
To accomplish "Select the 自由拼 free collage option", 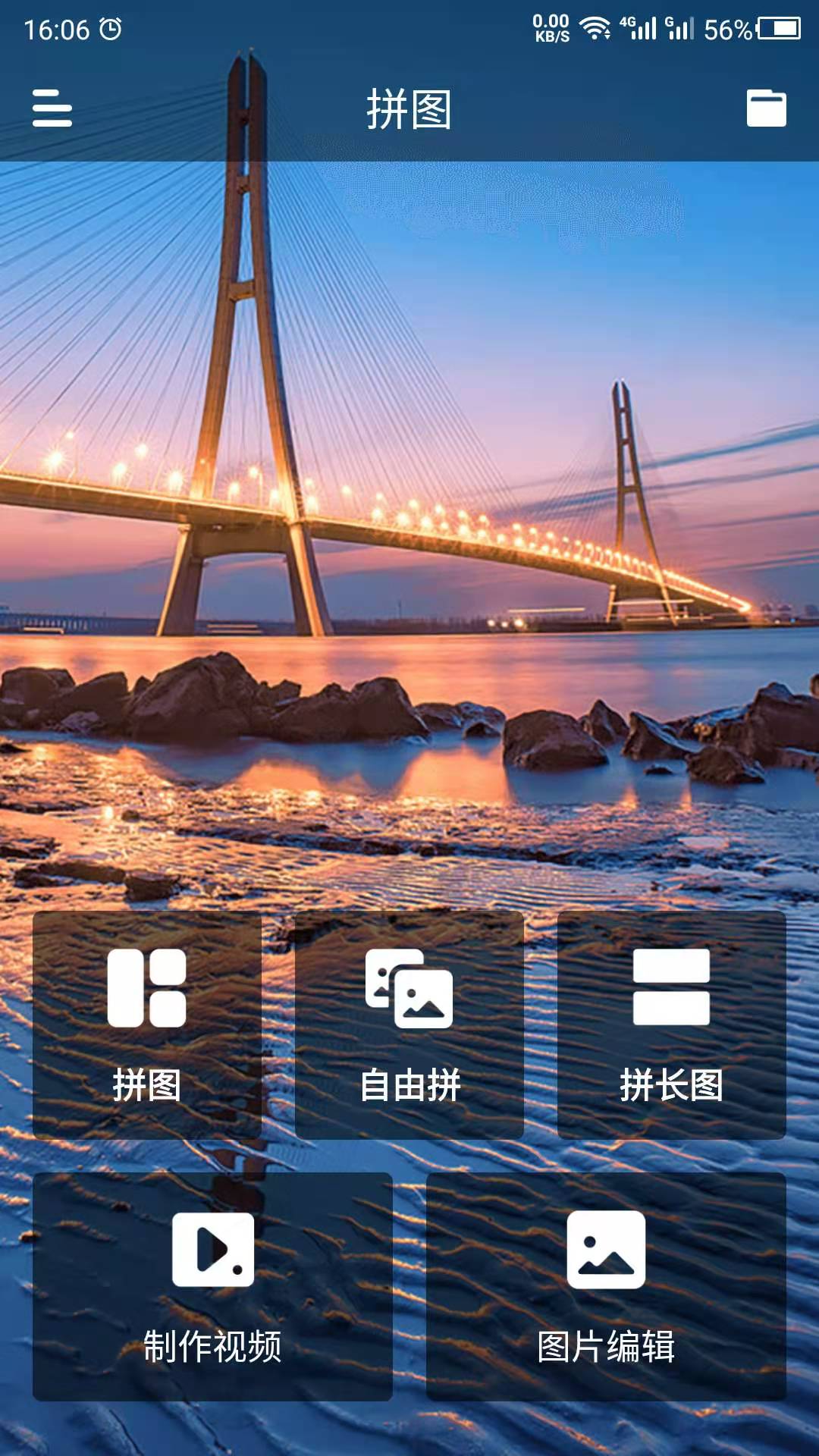I will [409, 1025].
